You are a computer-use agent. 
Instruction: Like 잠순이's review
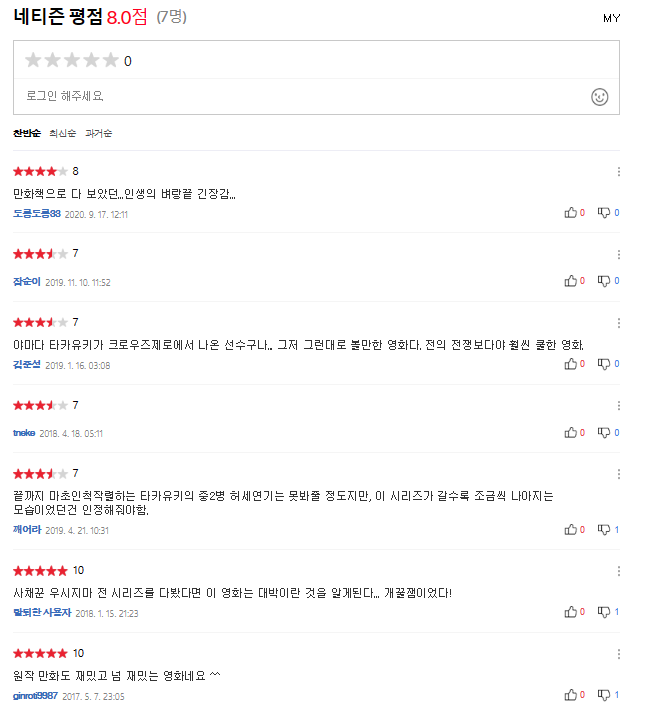[571, 281]
